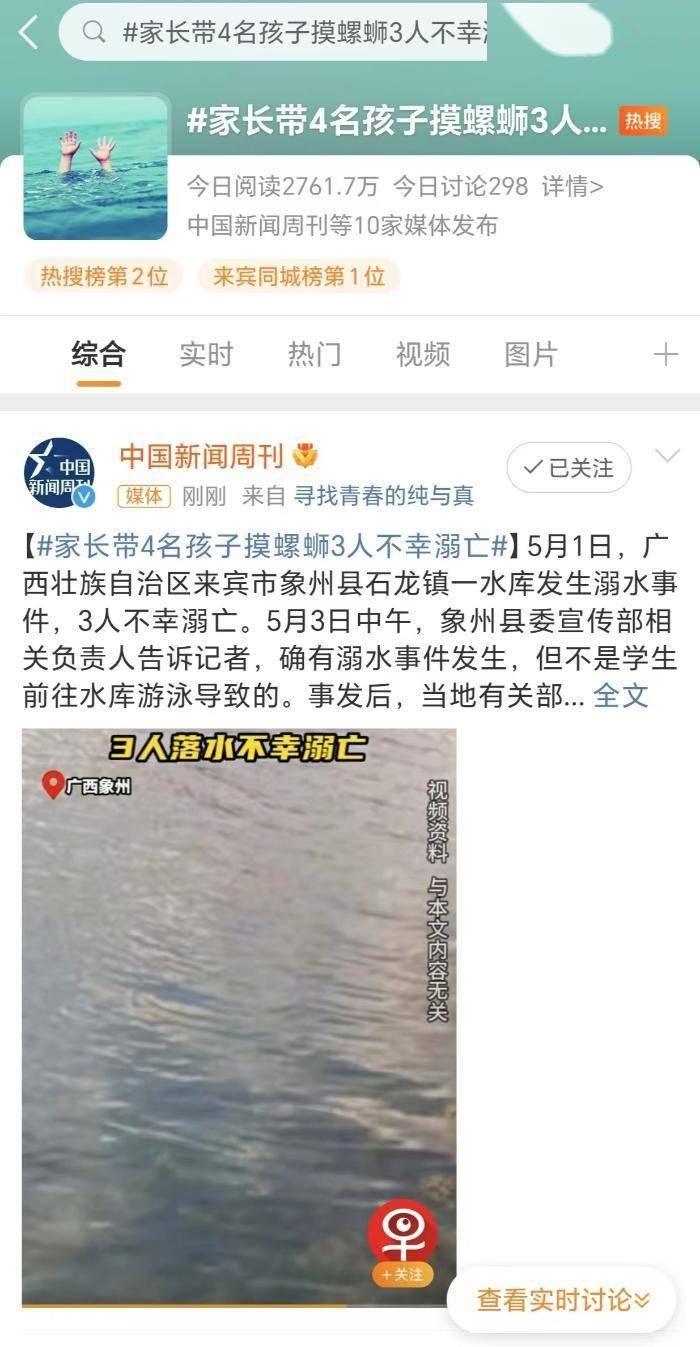Expand the post with 全文

pyautogui.click(x=620, y=696)
